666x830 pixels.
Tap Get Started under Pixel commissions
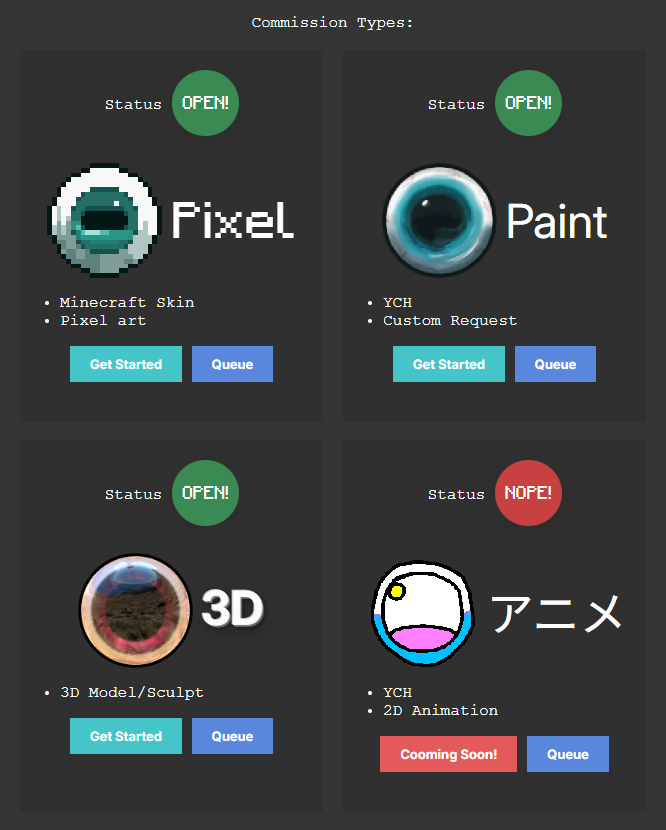click(x=125, y=364)
